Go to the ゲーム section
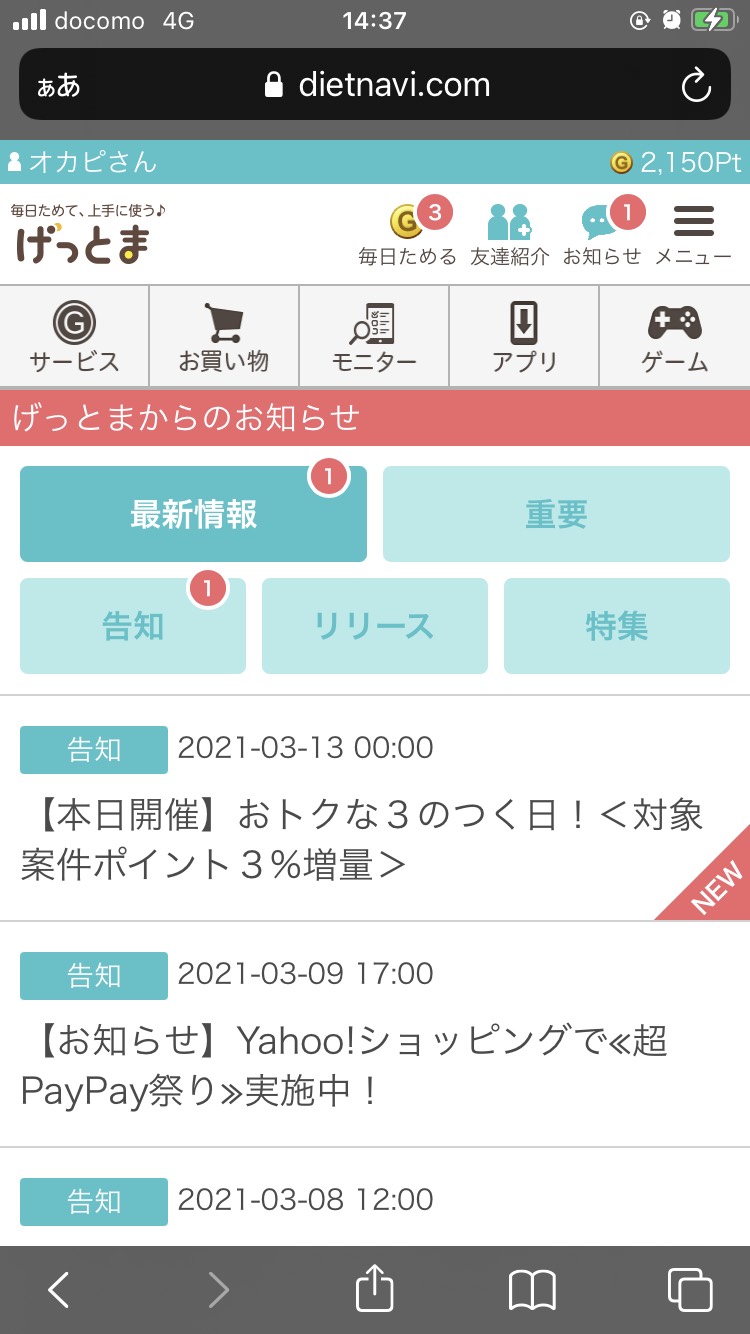The width and height of the screenshot is (750, 1334). click(x=675, y=336)
